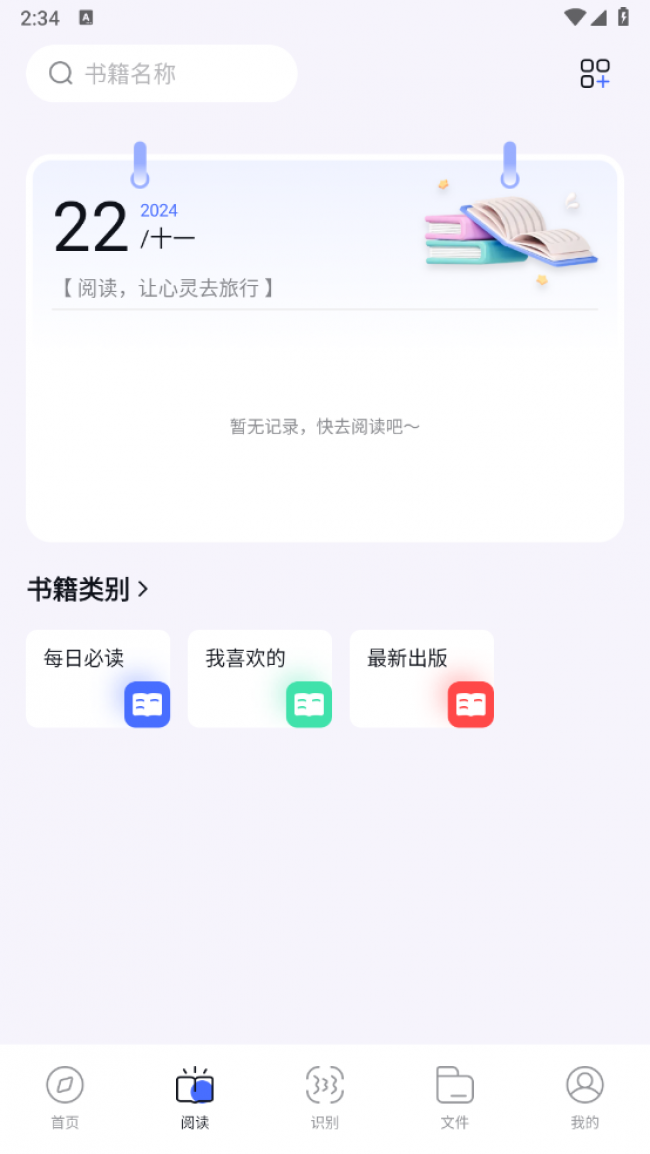Open the add-category grid icon

[x=595, y=74]
